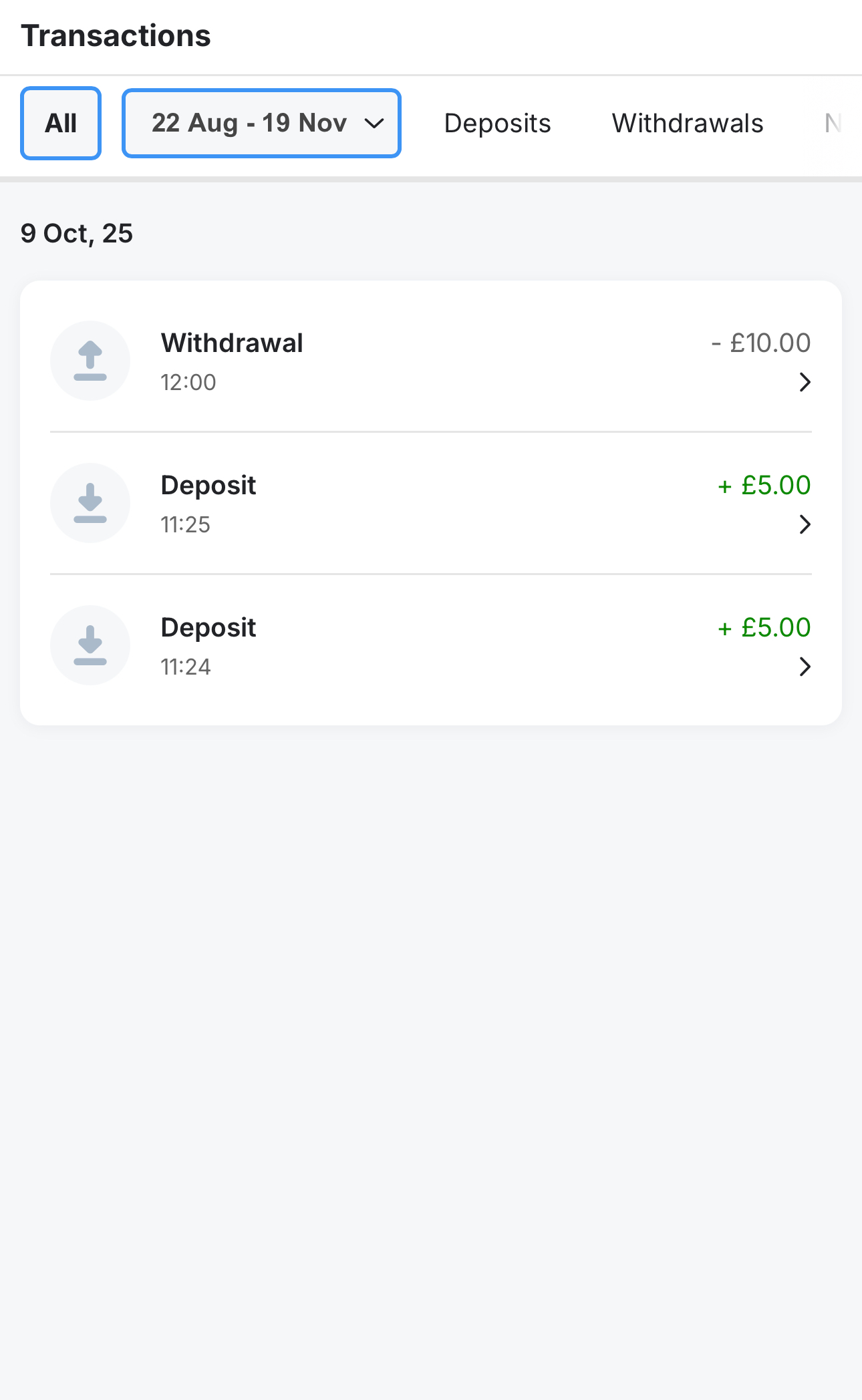Screen dimensions: 862x1400
Task: Click the download deposit icon at 11:25
Action: click(90, 503)
